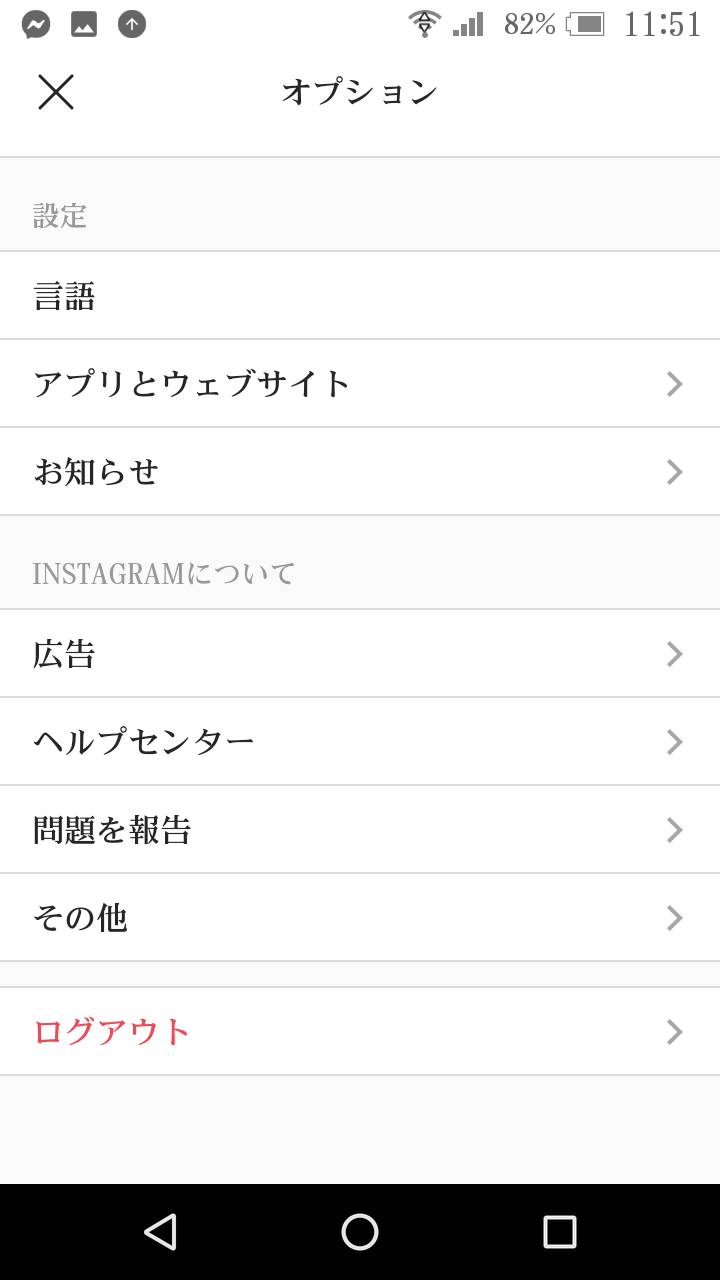This screenshot has width=720, height=1280.
Task: Open the 広告 ads page
Action: coord(360,654)
